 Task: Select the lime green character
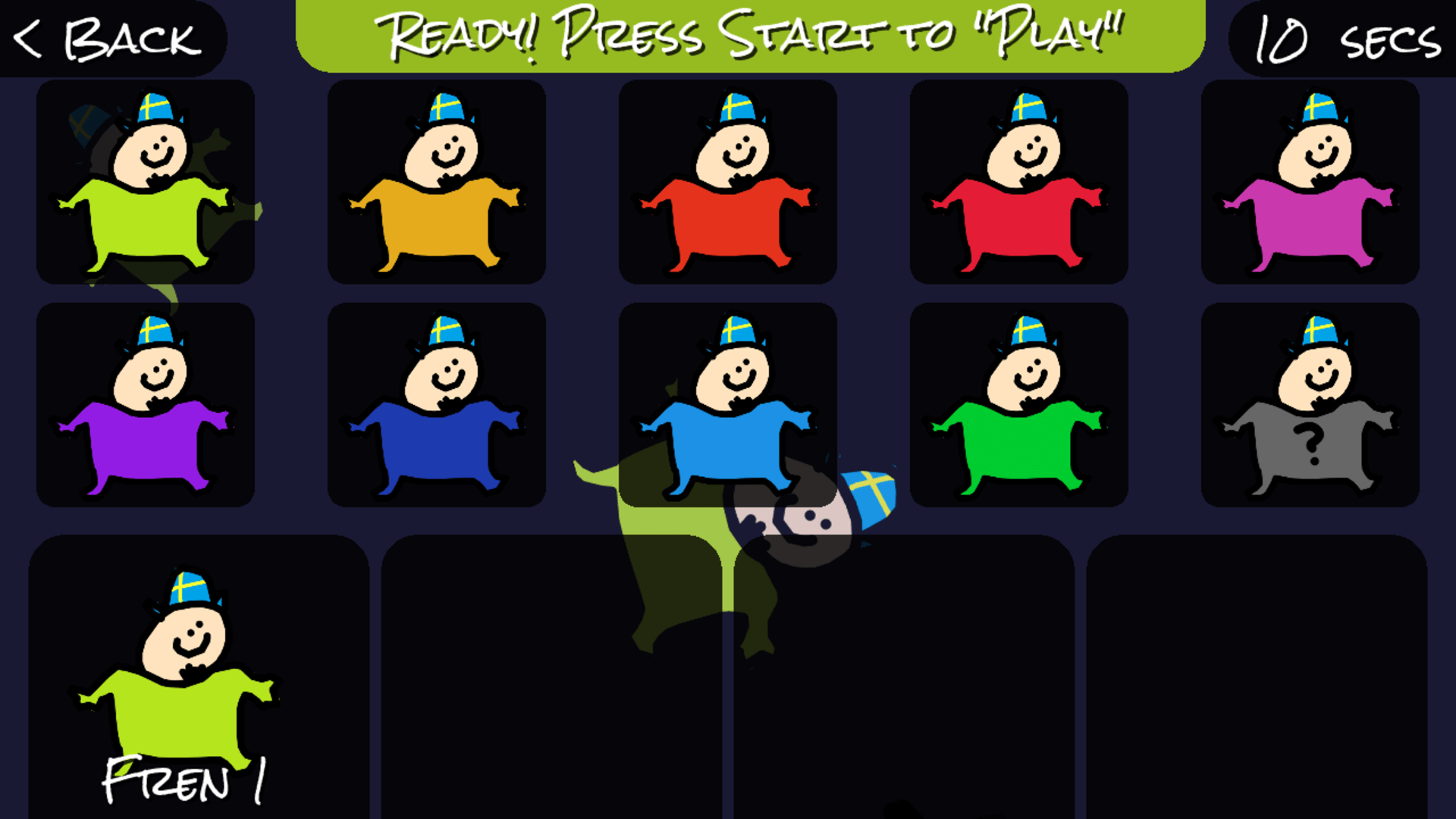[x=146, y=182]
